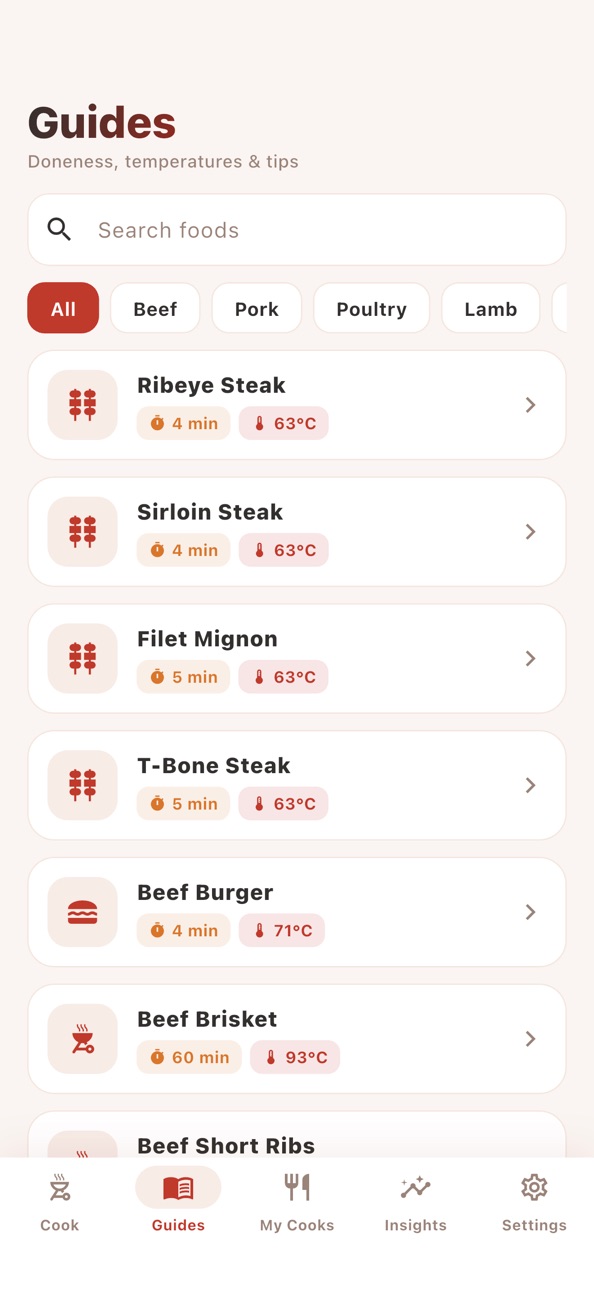
Task: Choose the Lamb filter chip
Action: (490, 308)
